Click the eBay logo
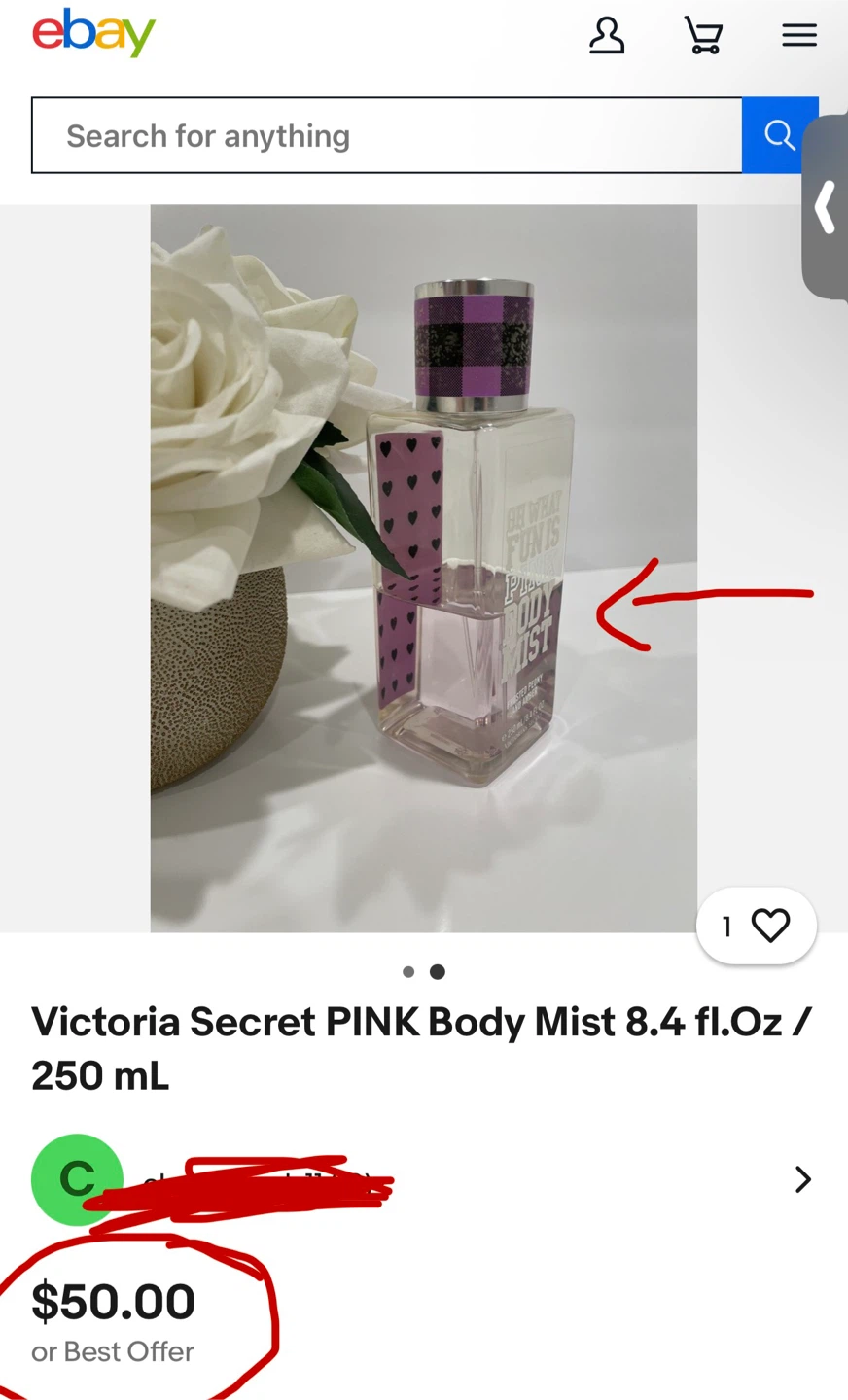 (93, 32)
